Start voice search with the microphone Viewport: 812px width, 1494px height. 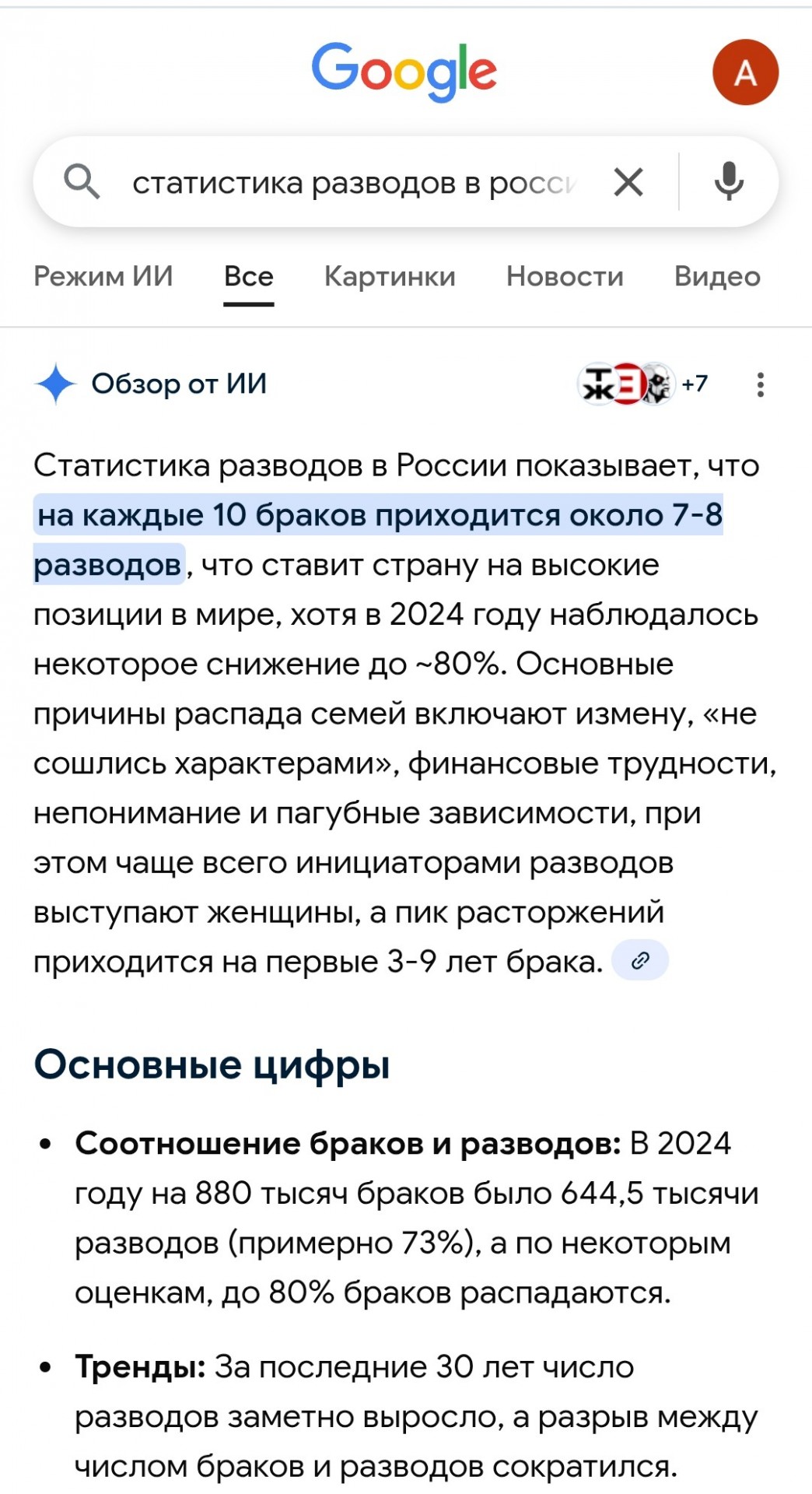[x=729, y=182]
